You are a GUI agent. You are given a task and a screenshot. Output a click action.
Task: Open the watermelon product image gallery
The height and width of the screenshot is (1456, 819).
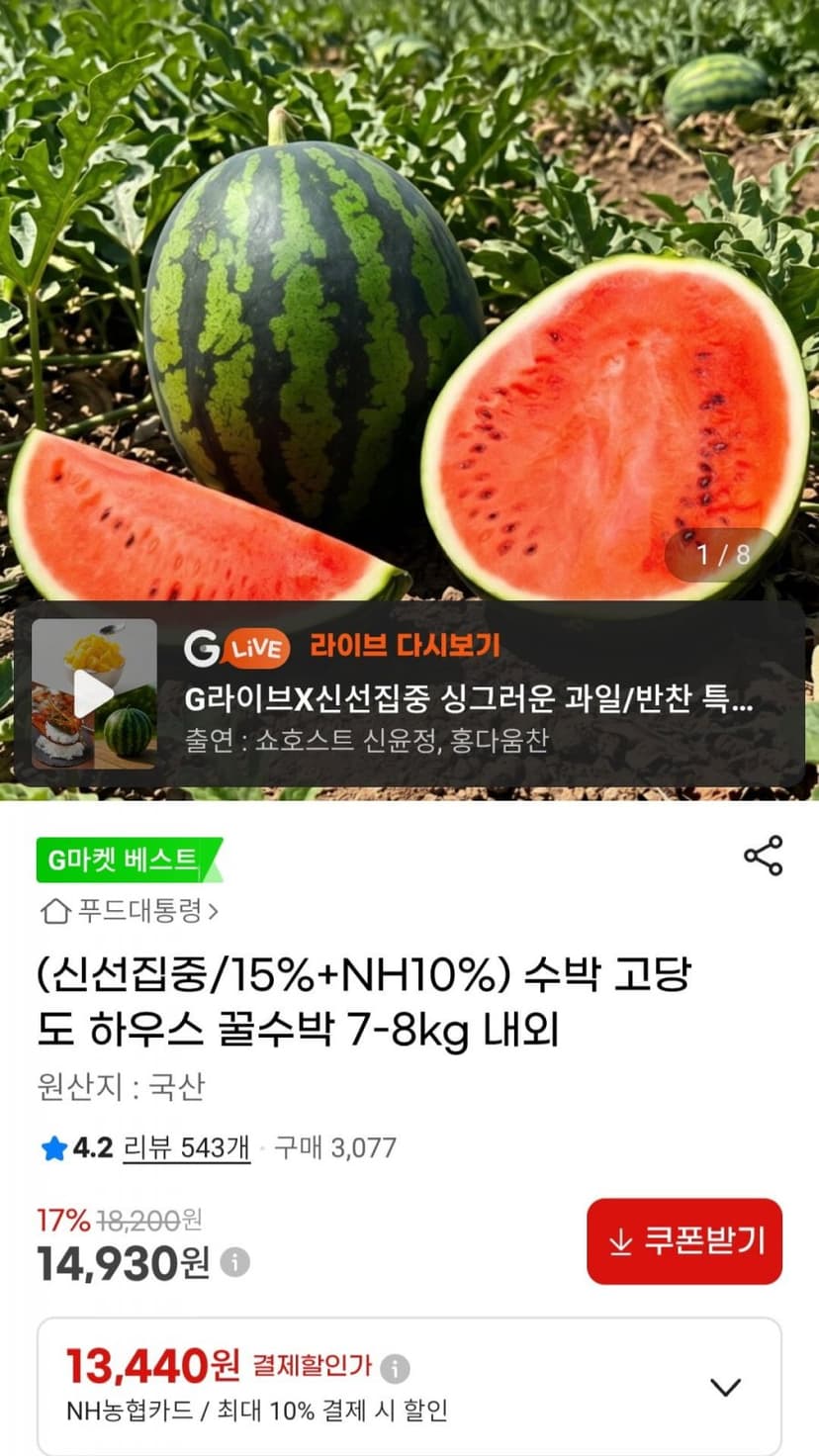tap(409, 297)
